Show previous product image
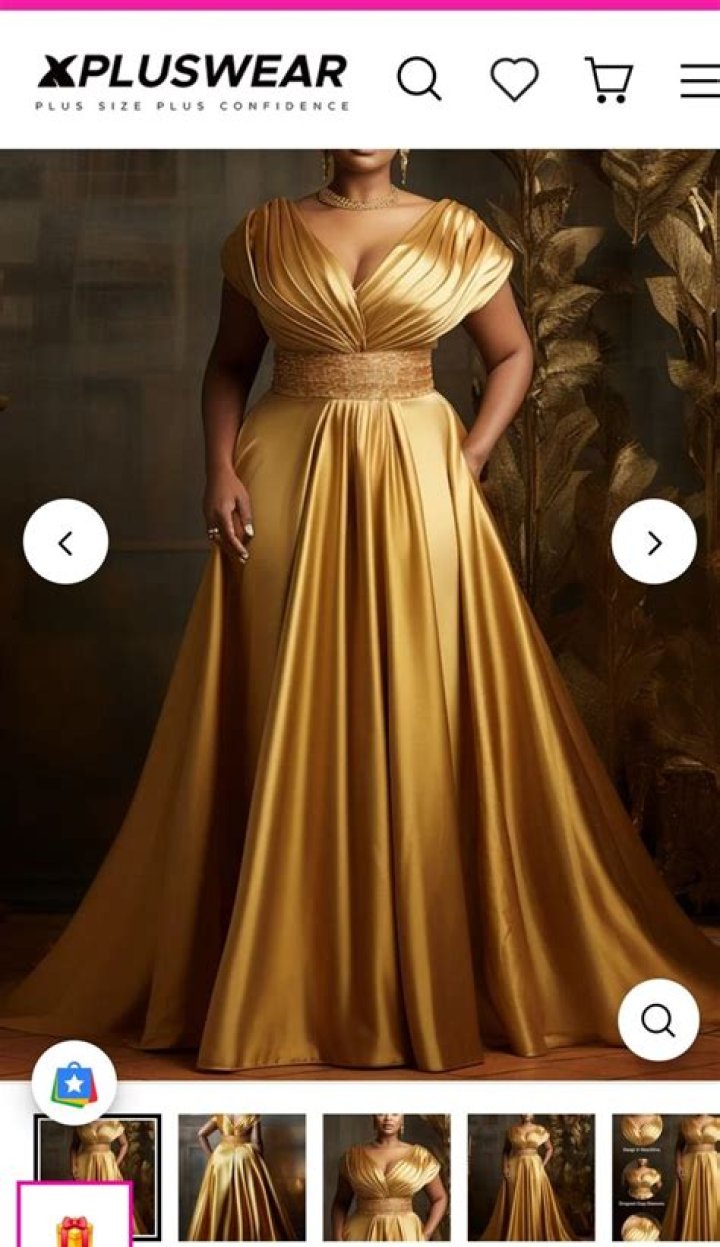 (66, 542)
